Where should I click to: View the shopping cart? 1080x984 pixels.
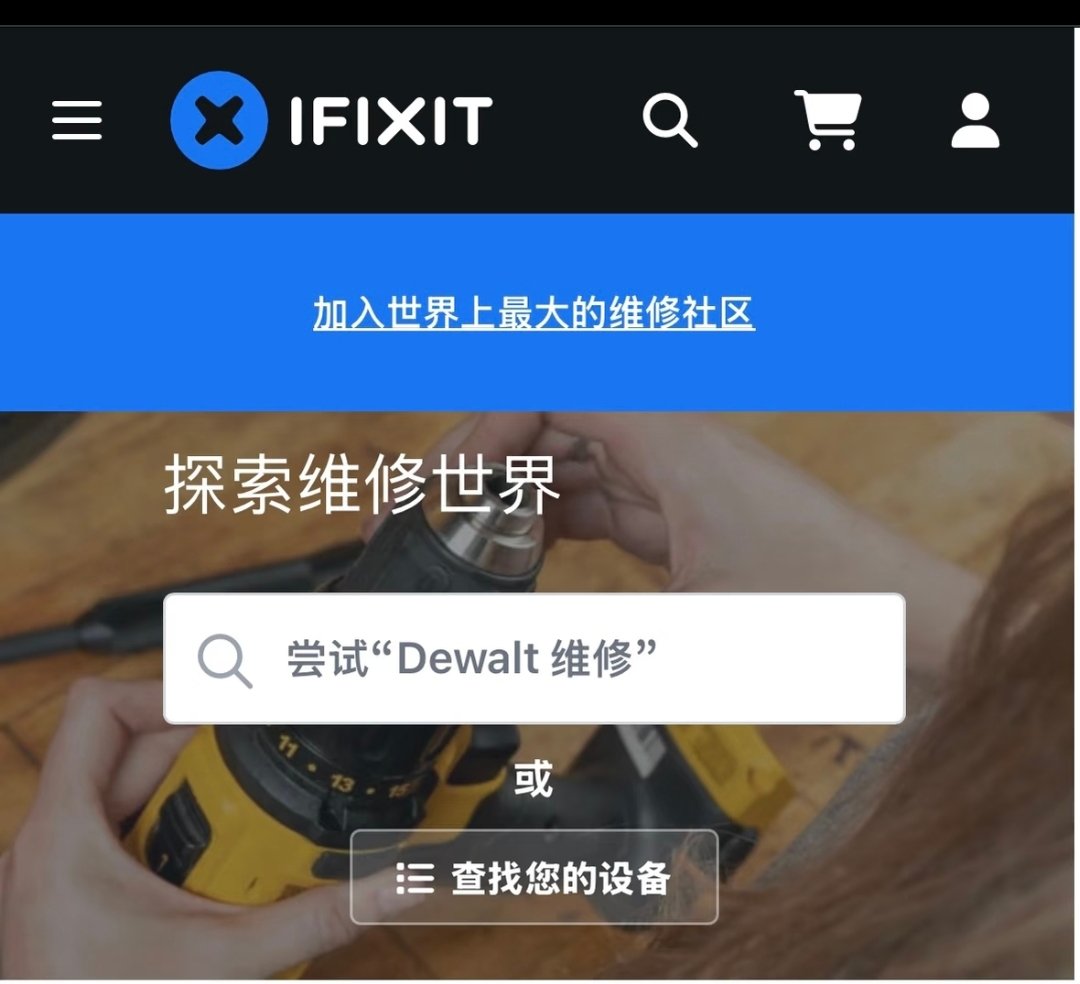[x=827, y=120]
